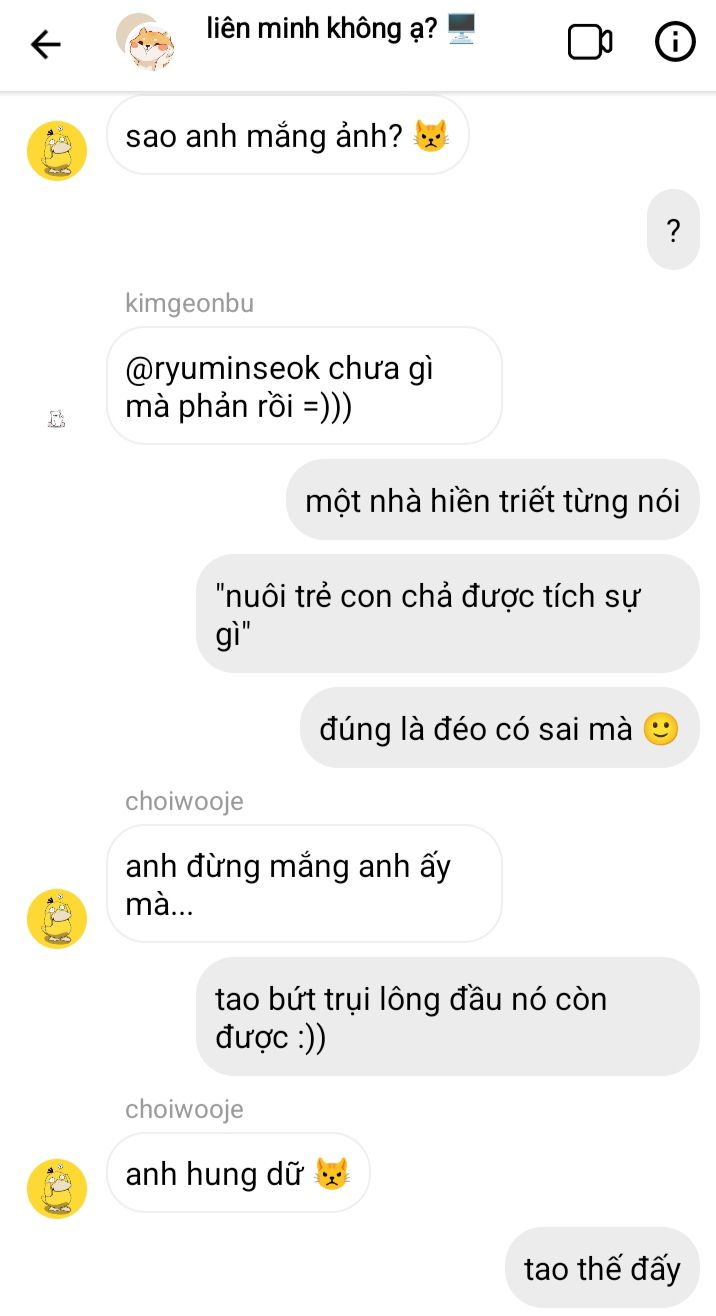Open the conversation info icon
Screen dimensions: 716x1316
[x=674, y=43]
